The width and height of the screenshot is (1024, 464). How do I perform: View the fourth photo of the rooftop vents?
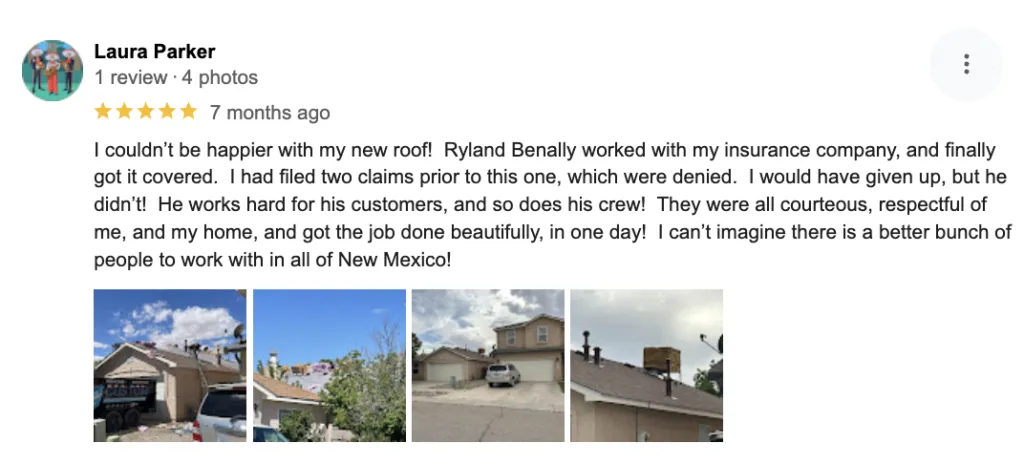tap(646, 365)
